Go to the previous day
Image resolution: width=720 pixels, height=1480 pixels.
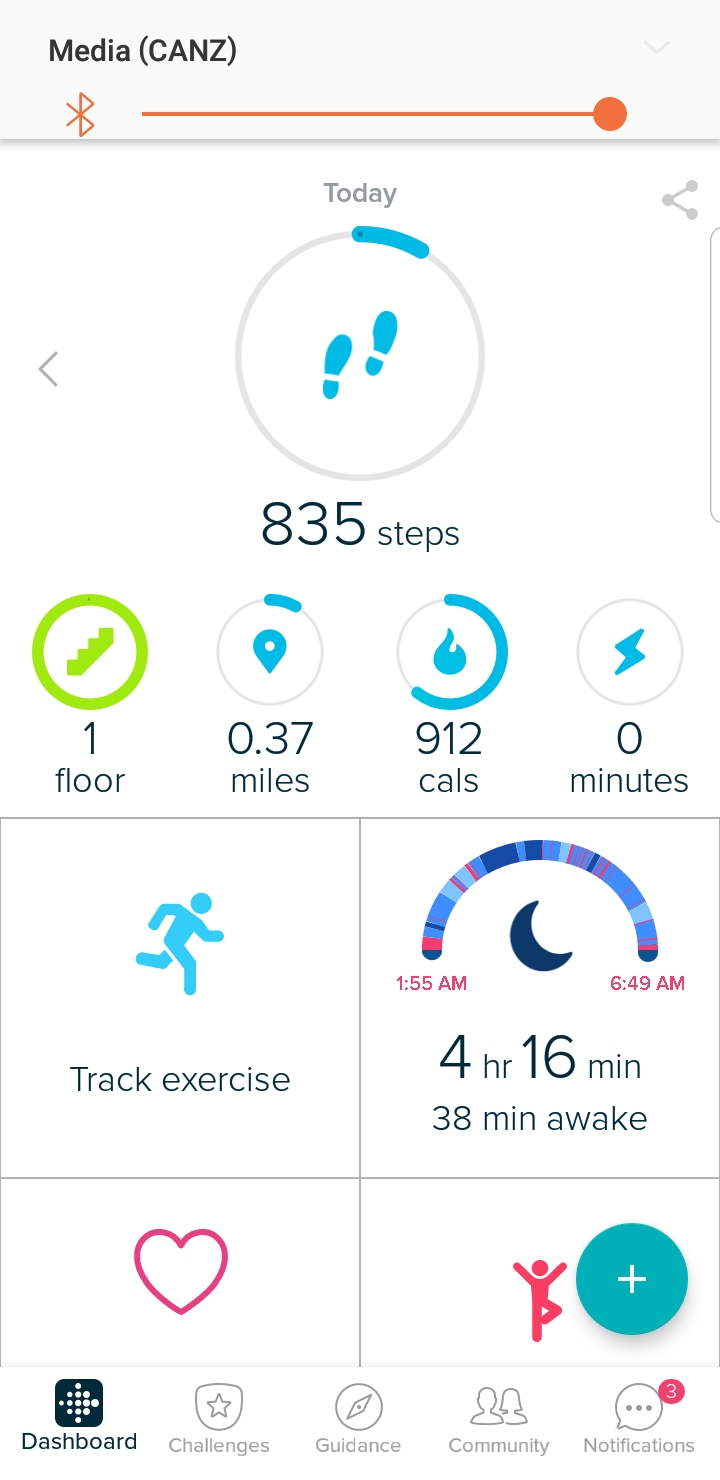[48, 369]
